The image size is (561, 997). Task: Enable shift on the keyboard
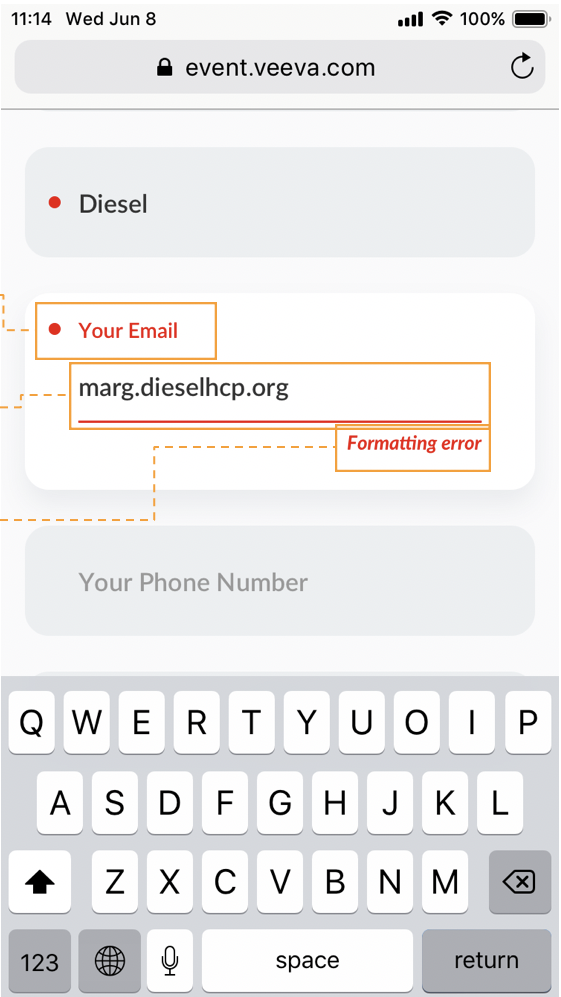40,882
